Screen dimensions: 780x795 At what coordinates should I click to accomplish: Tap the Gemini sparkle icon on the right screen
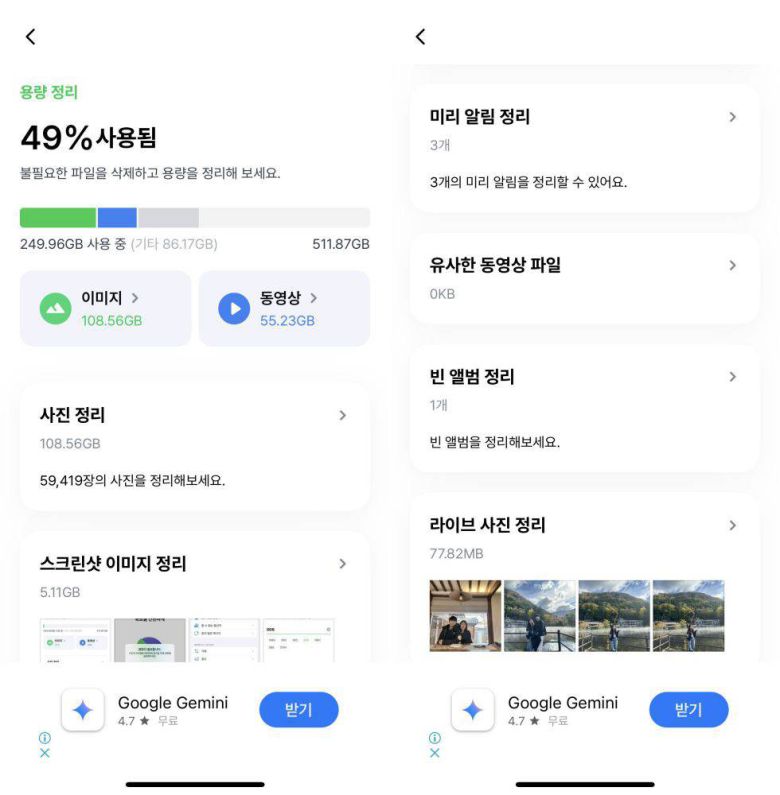tap(473, 710)
